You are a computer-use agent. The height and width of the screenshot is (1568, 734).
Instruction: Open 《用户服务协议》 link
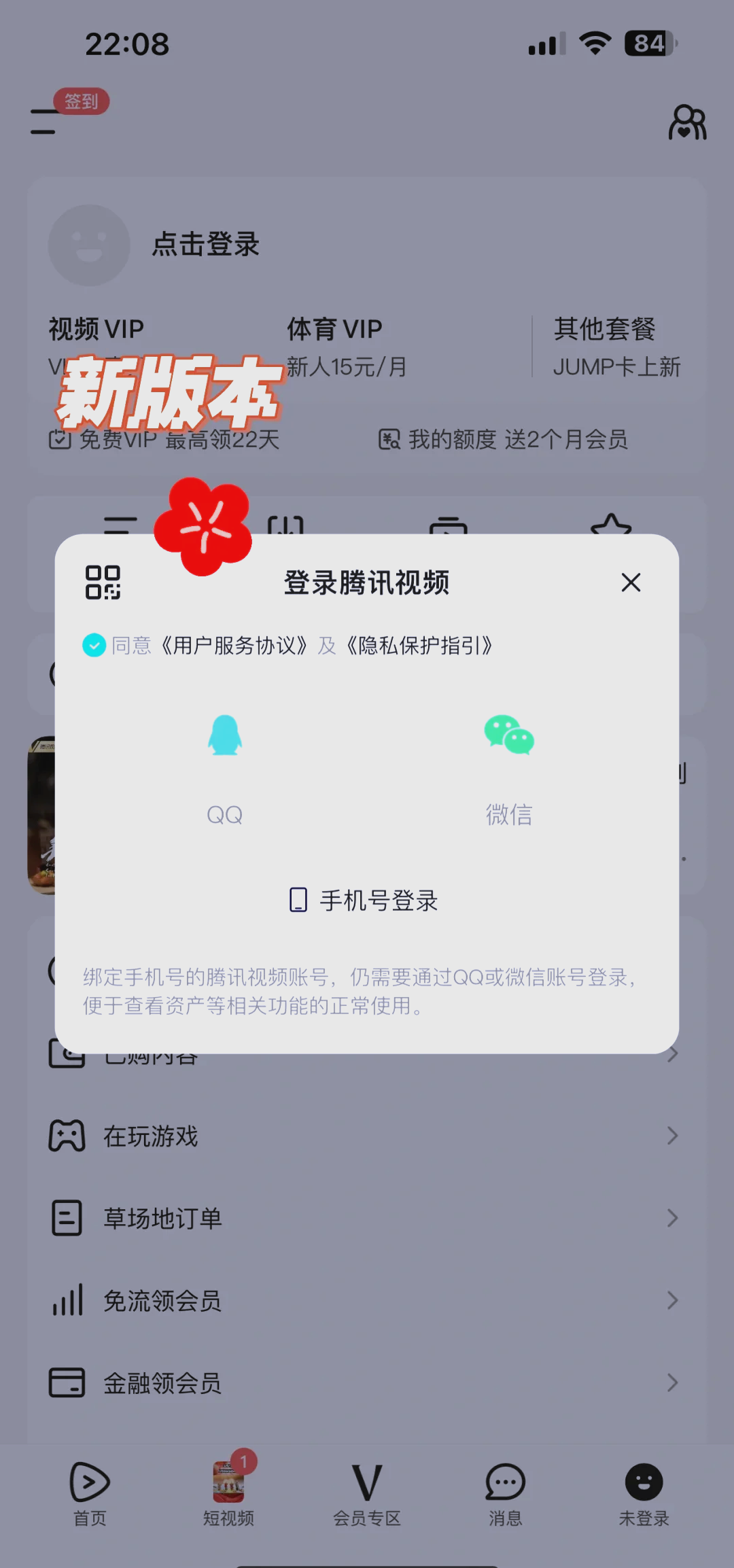[x=234, y=645]
